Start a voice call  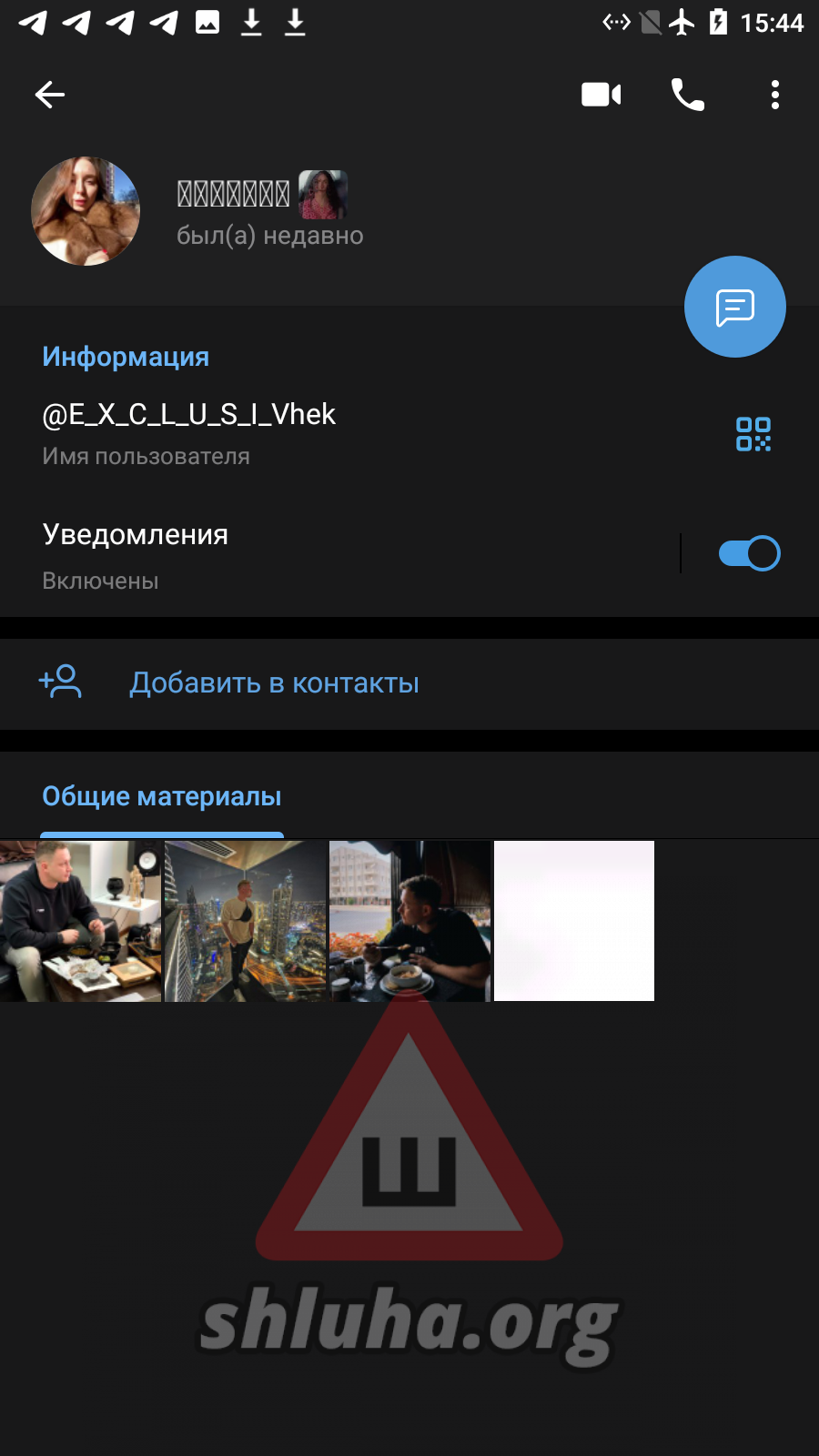(x=688, y=95)
